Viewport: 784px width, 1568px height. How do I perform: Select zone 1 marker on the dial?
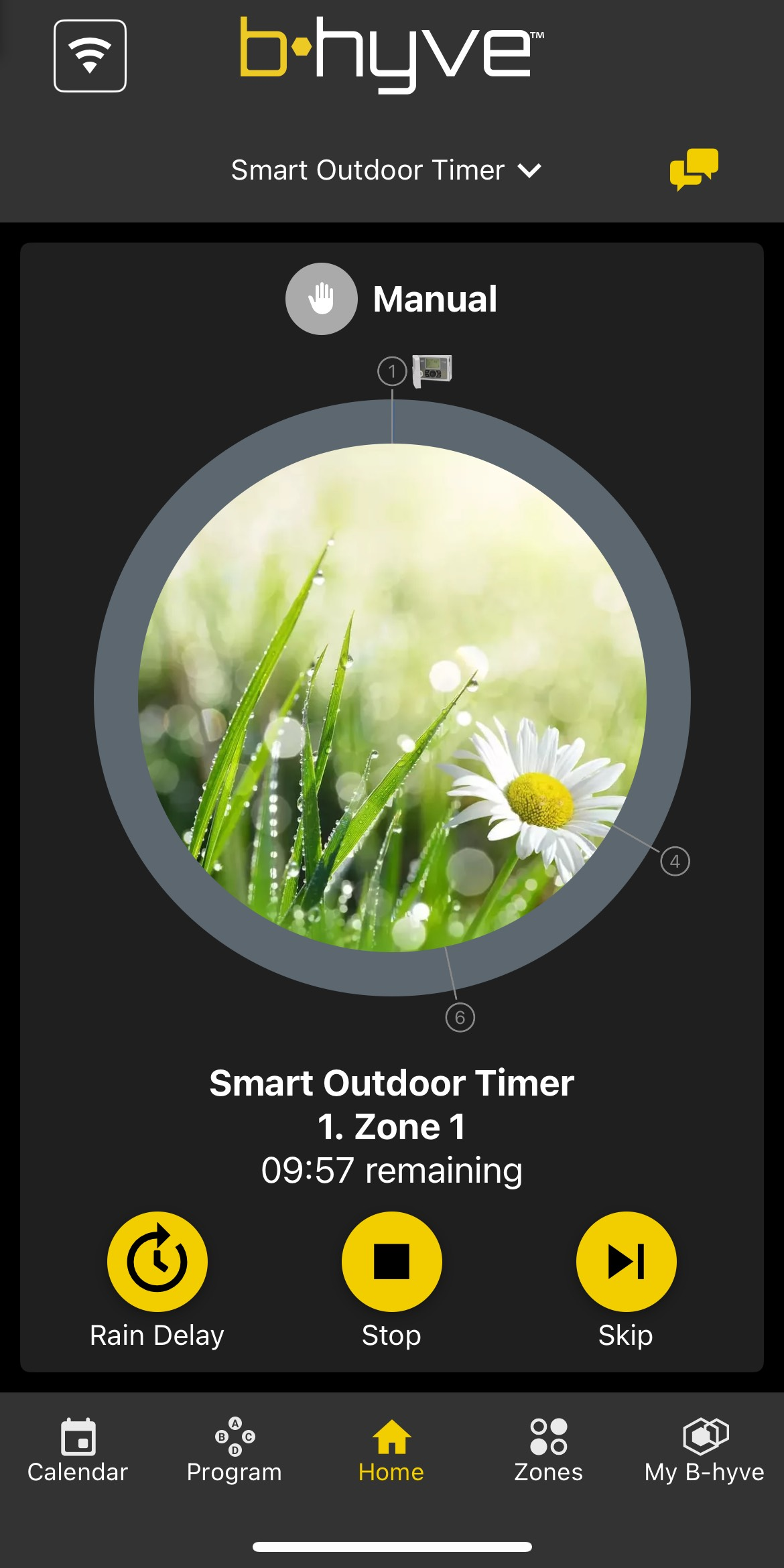click(x=392, y=371)
